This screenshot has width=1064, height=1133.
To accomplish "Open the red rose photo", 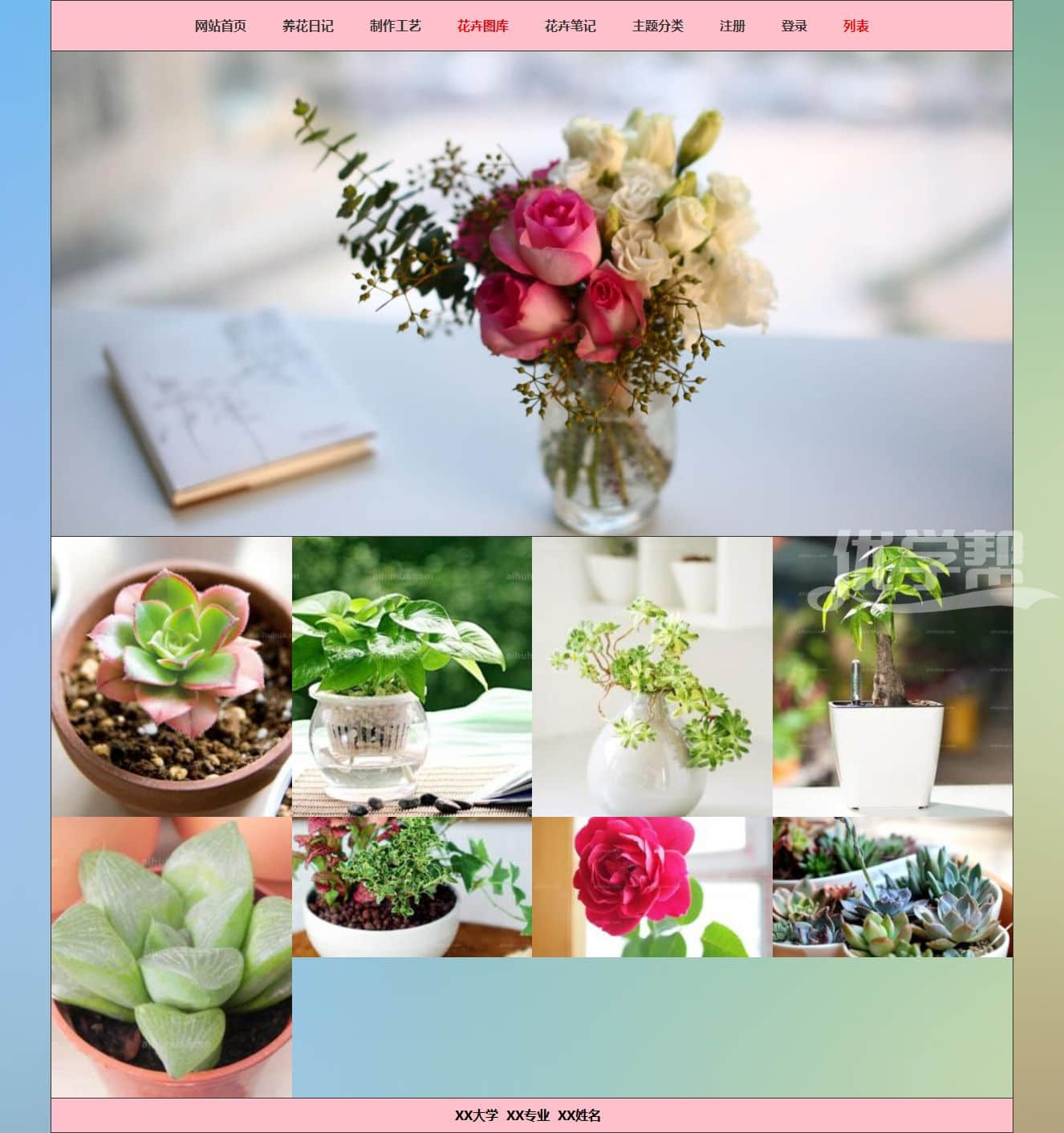I will [652, 887].
